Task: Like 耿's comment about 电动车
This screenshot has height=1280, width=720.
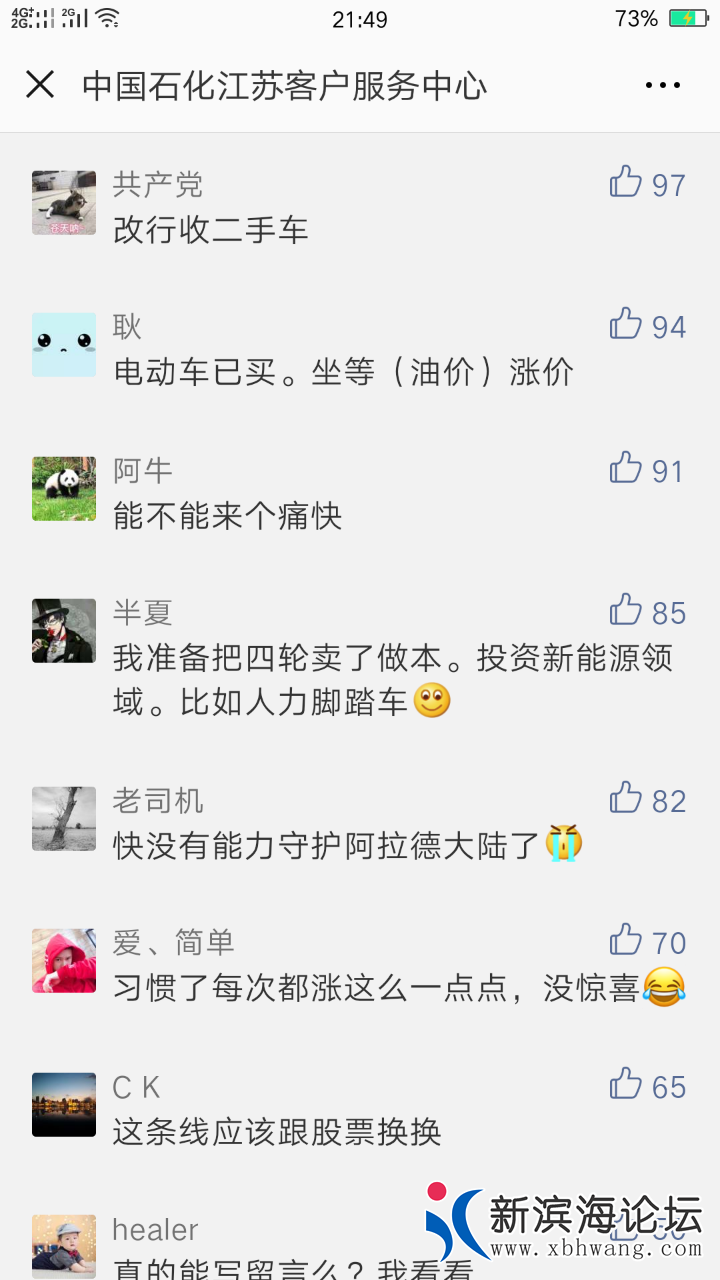Action: click(x=627, y=324)
